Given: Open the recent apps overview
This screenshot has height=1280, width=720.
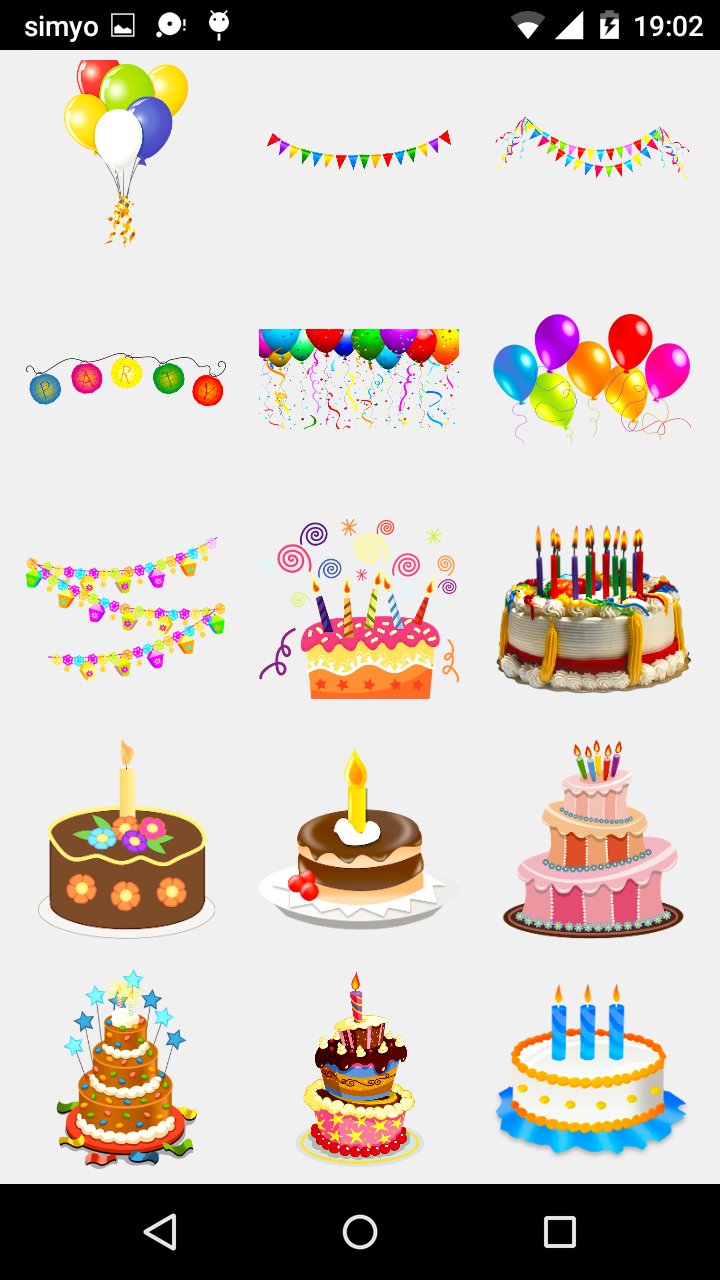Looking at the screenshot, I should click(560, 1232).
